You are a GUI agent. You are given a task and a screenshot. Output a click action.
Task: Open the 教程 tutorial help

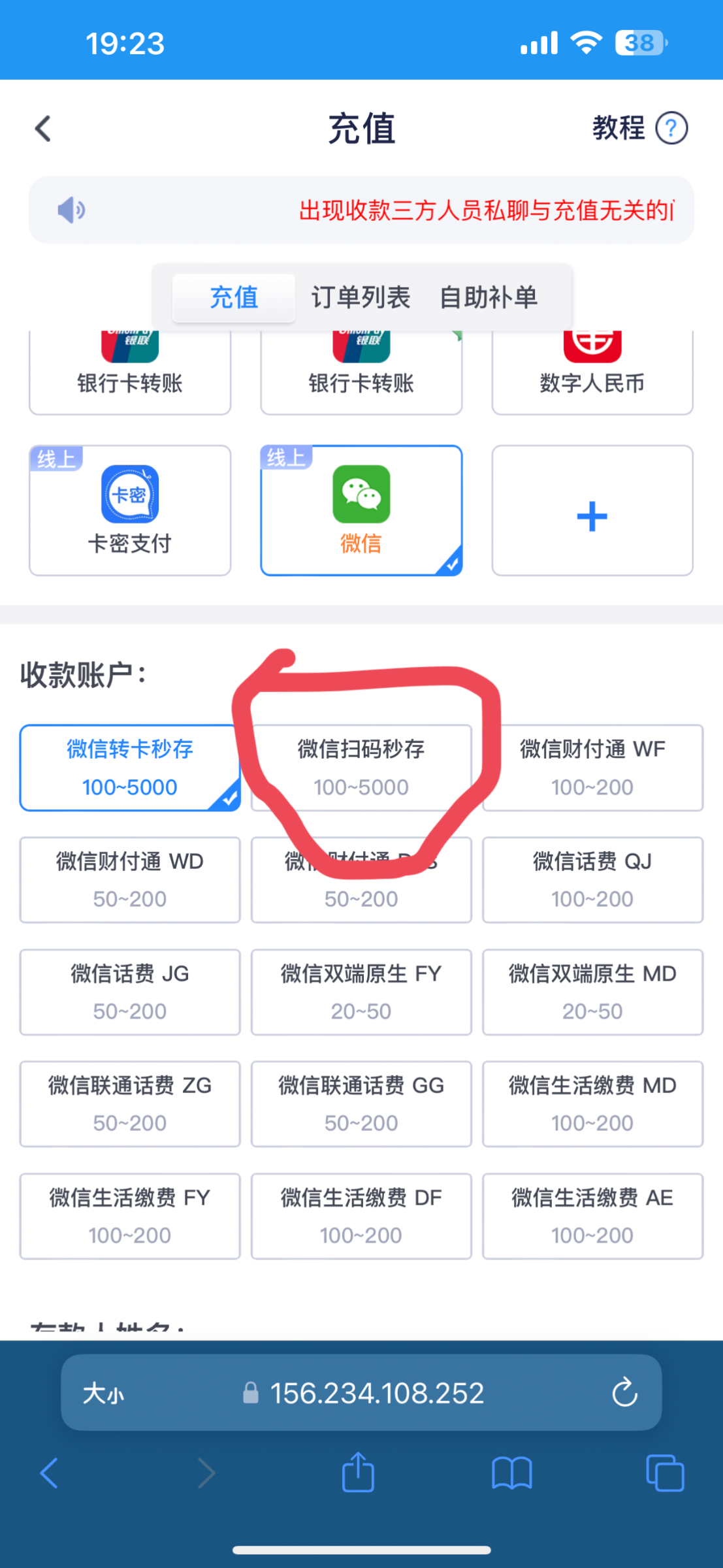(639, 128)
